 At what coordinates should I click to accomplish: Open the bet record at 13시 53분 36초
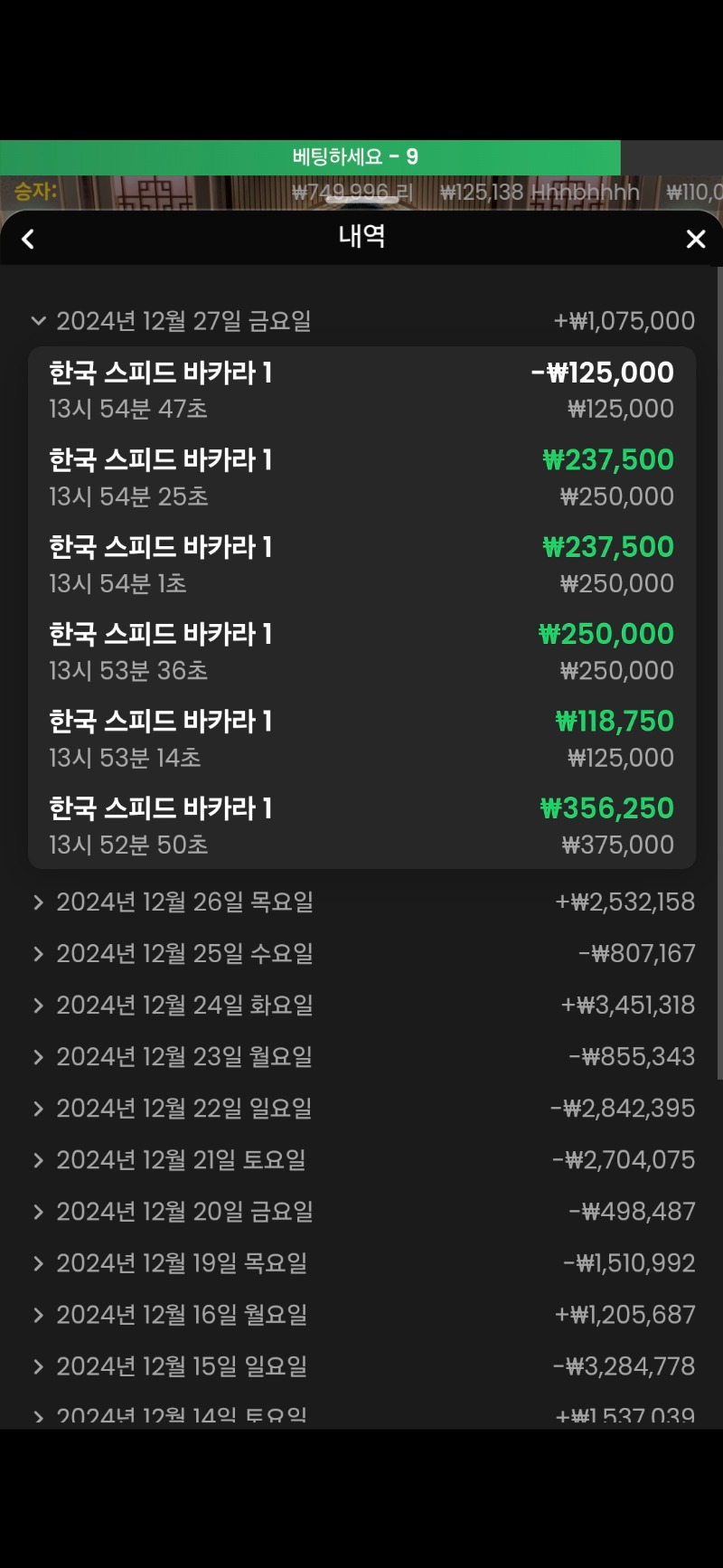point(361,652)
